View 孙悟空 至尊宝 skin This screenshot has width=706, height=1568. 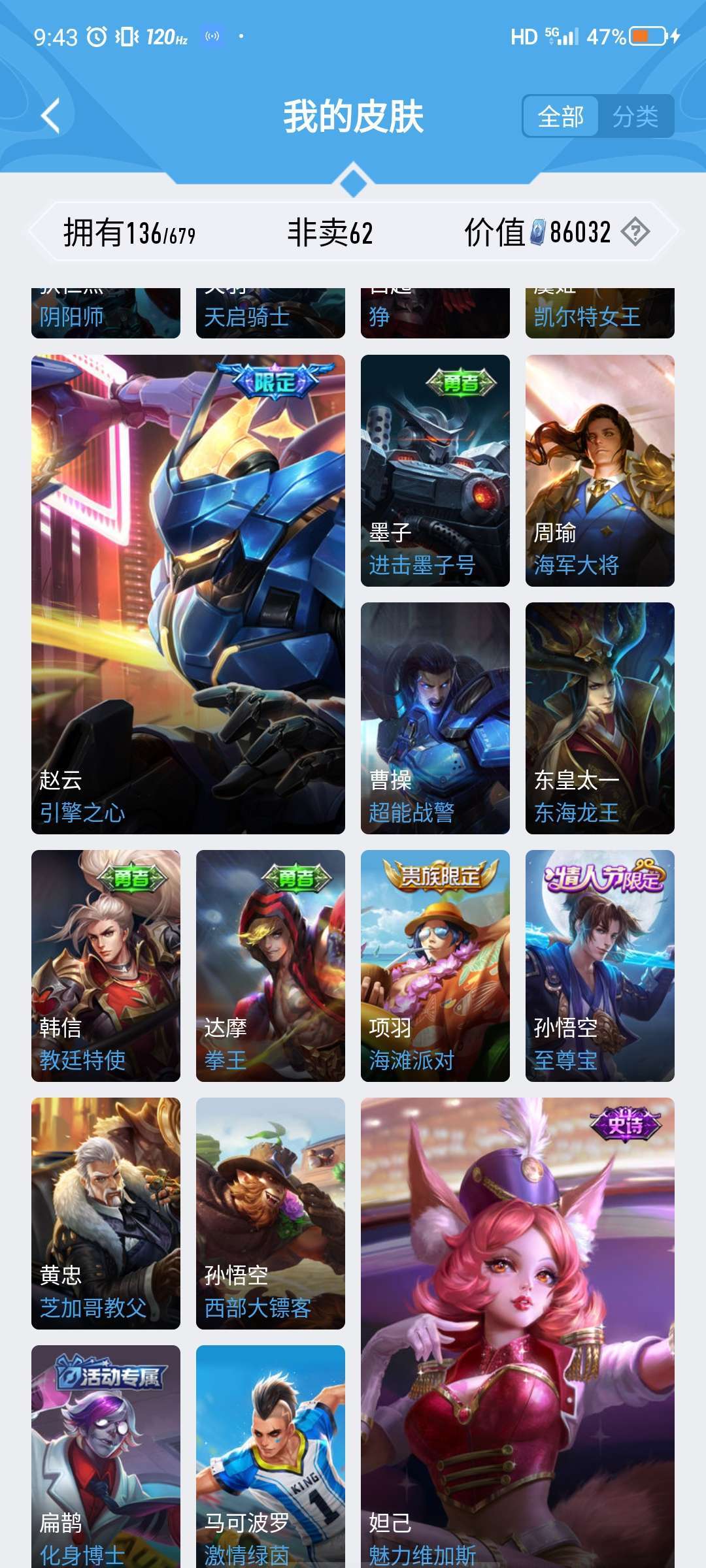[x=600, y=966]
